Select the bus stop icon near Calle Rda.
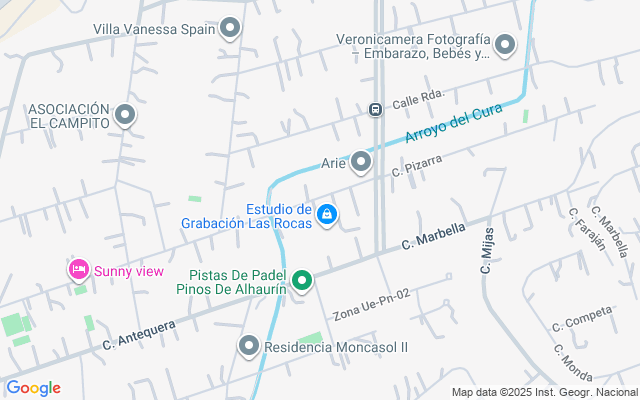The width and height of the screenshot is (640, 400). (375, 109)
